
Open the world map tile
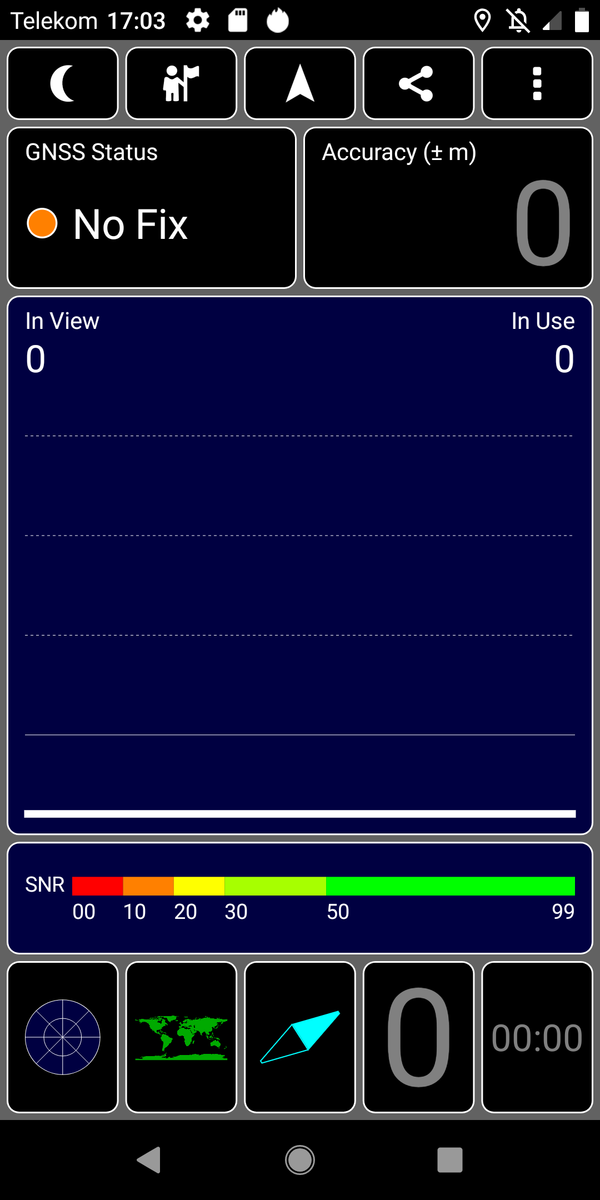(181, 1037)
